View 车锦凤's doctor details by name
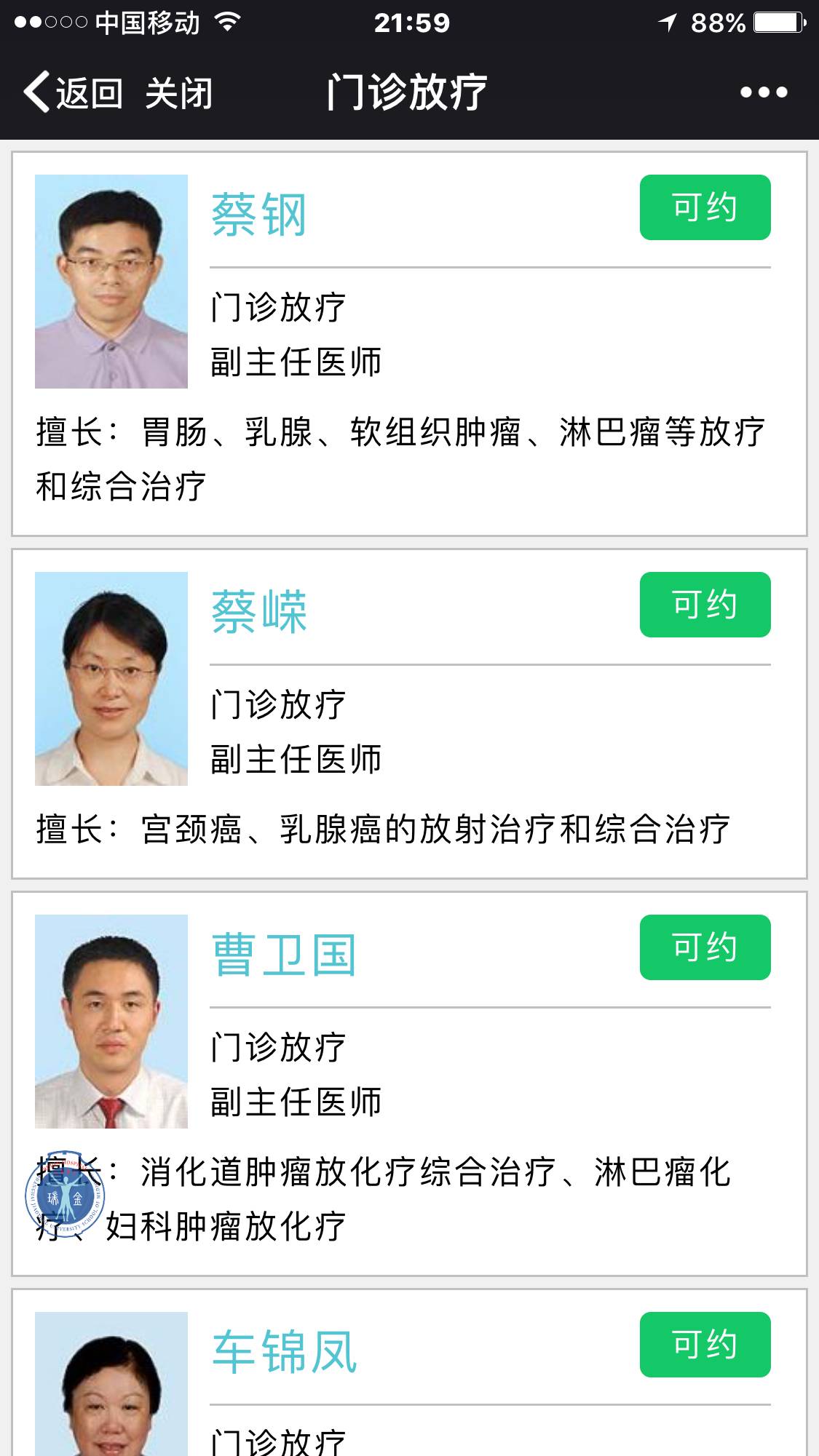This screenshot has height=1456, width=819. tap(284, 1353)
